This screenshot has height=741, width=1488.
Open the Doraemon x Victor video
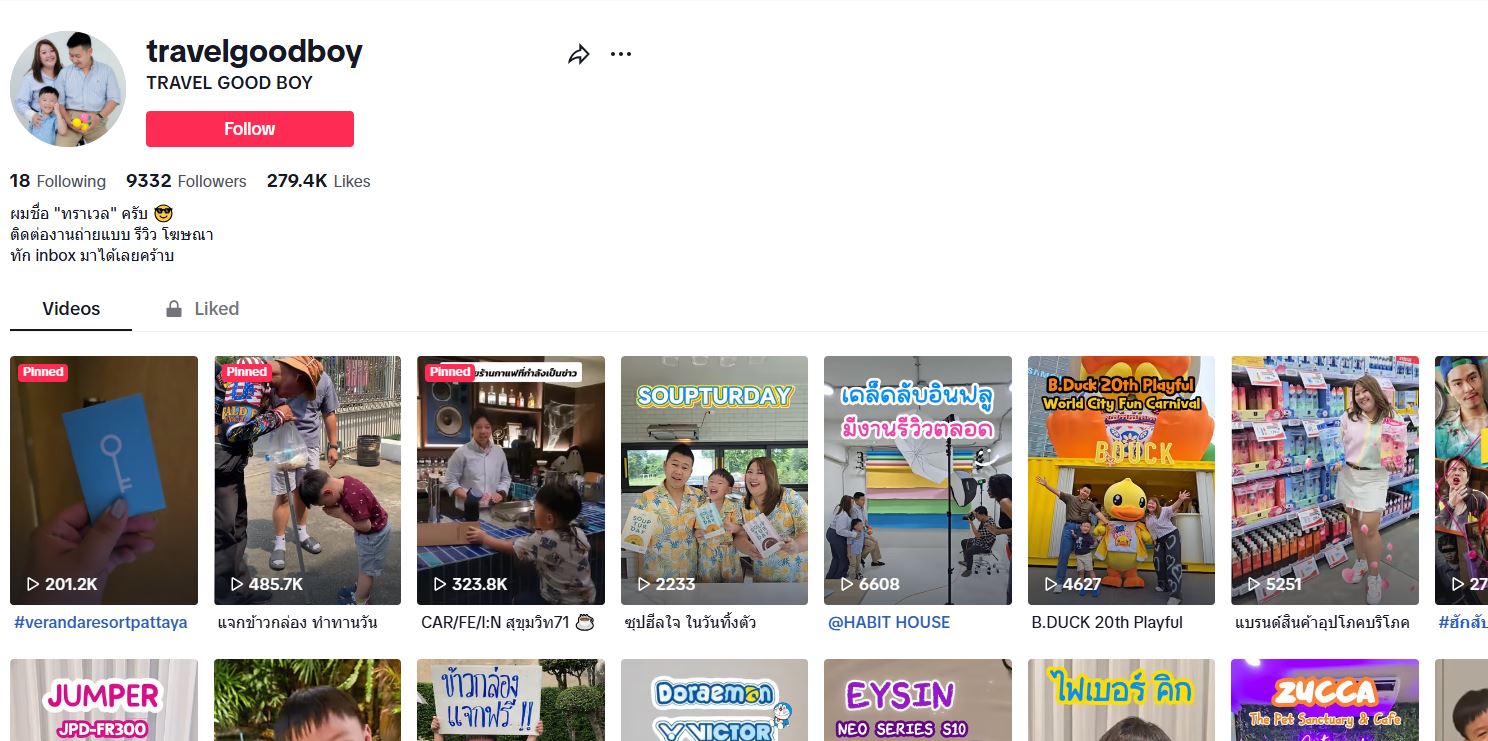714,700
